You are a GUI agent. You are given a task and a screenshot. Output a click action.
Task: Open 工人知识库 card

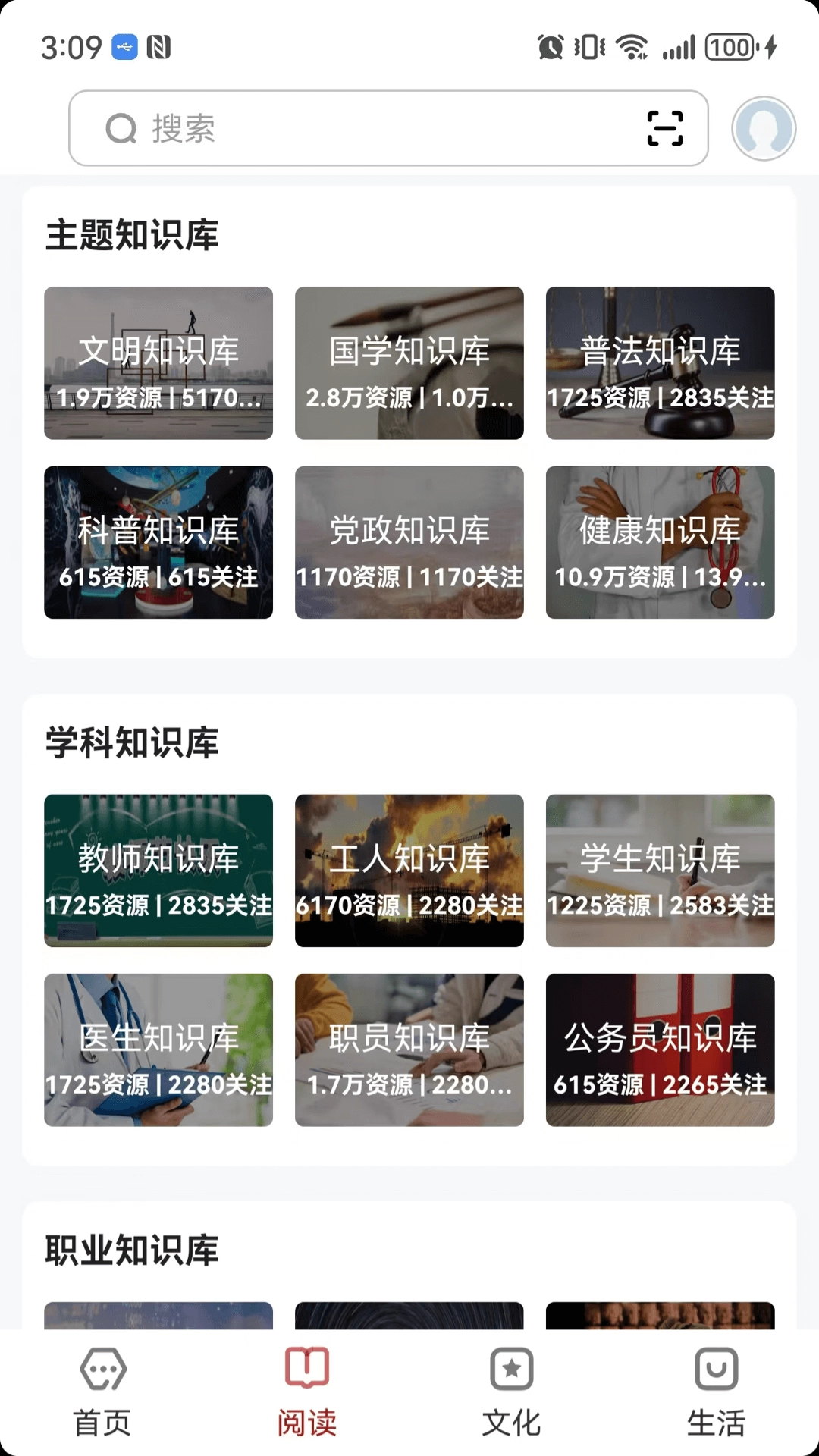[409, 871]
